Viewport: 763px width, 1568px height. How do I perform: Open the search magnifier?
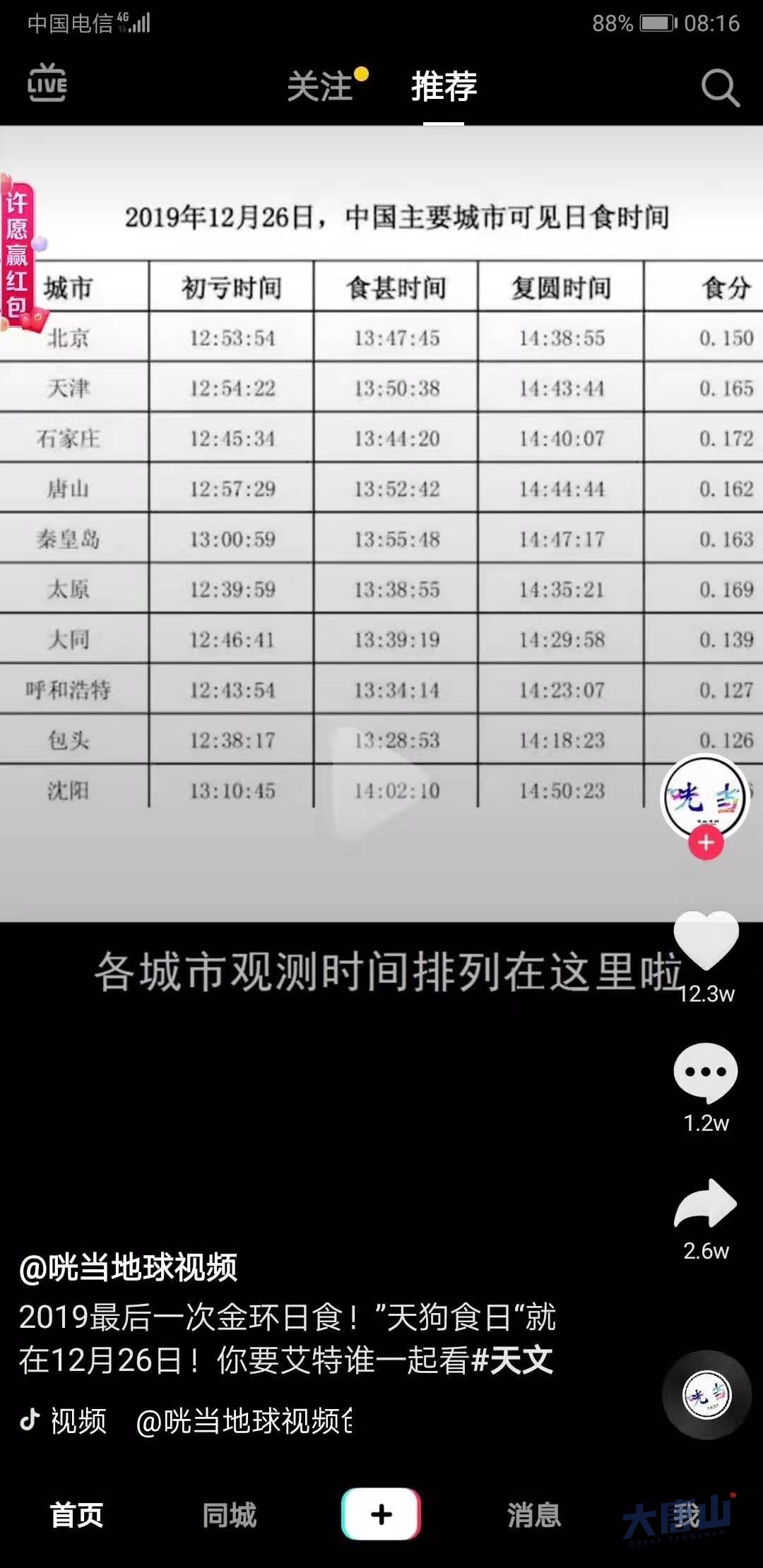pyautogui.click(x=719, y=88)
